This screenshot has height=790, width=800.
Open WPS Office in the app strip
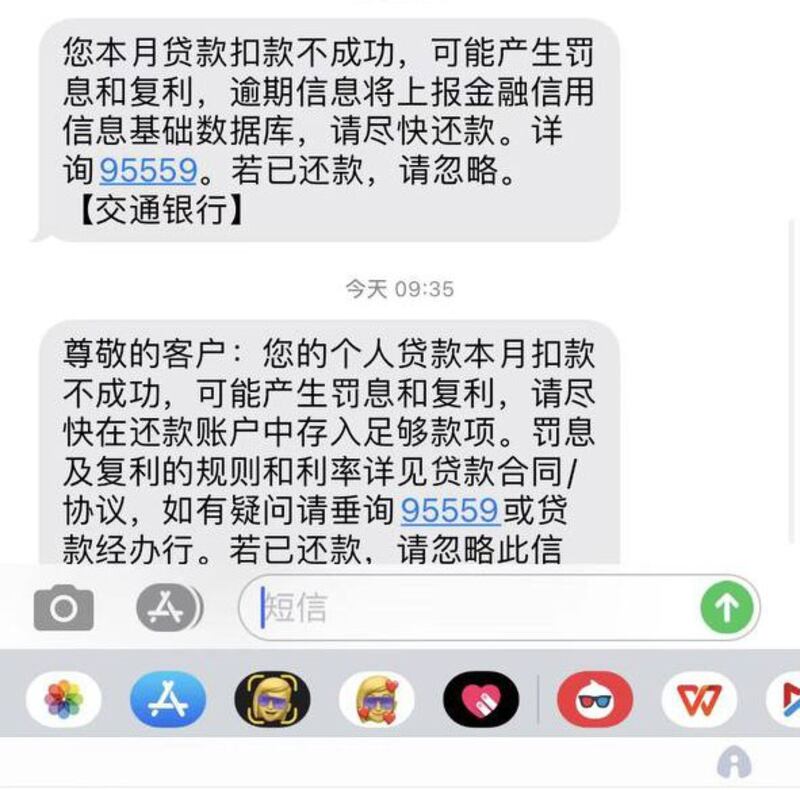[699, 699]
